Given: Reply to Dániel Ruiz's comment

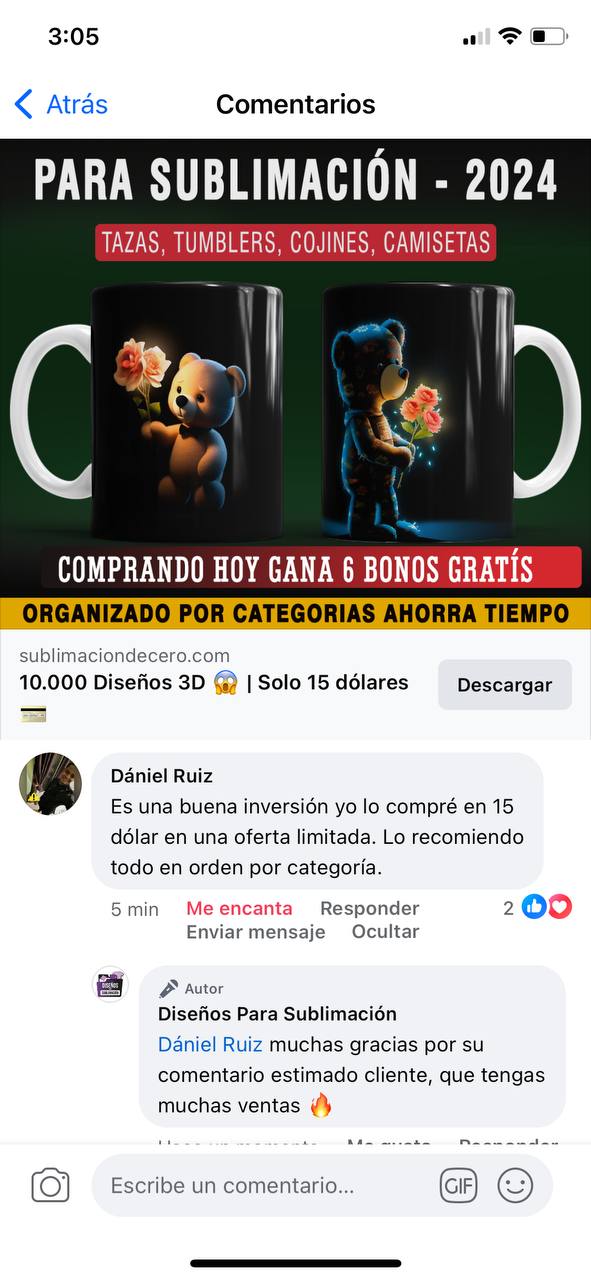Looking at the screenshot, I should pos(369,908).
